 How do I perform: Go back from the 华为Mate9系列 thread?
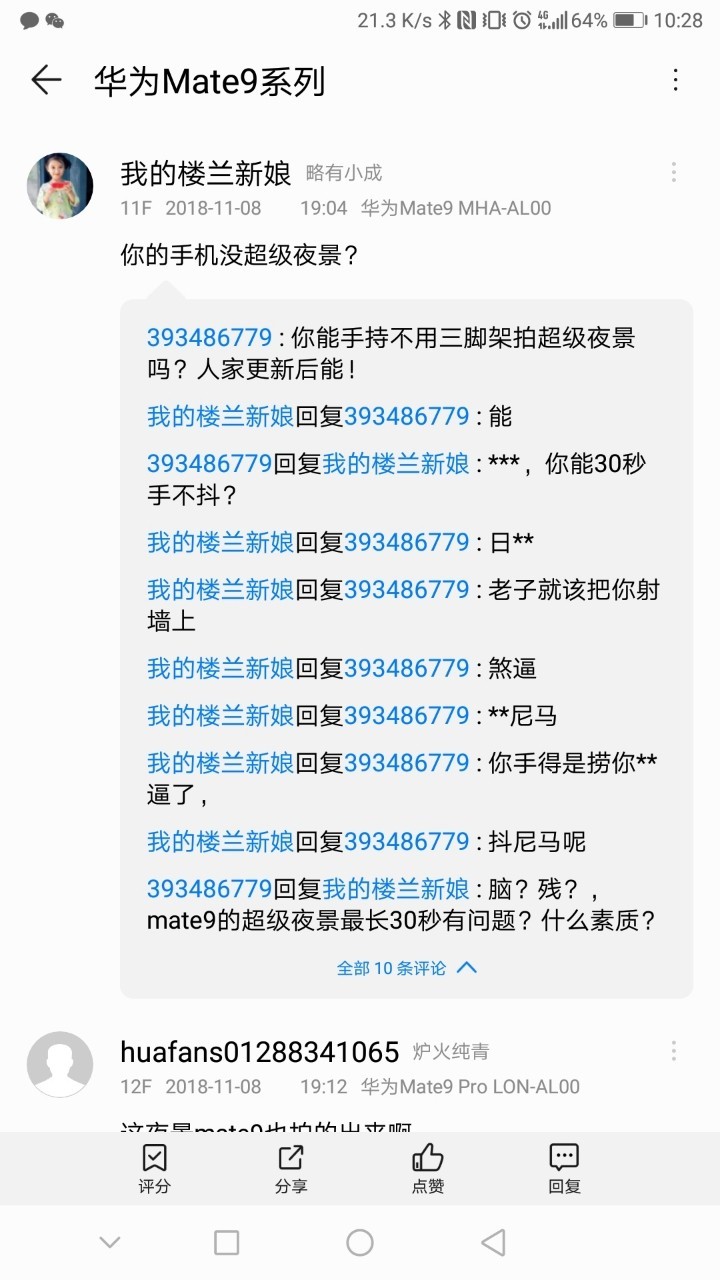(46, 81)
